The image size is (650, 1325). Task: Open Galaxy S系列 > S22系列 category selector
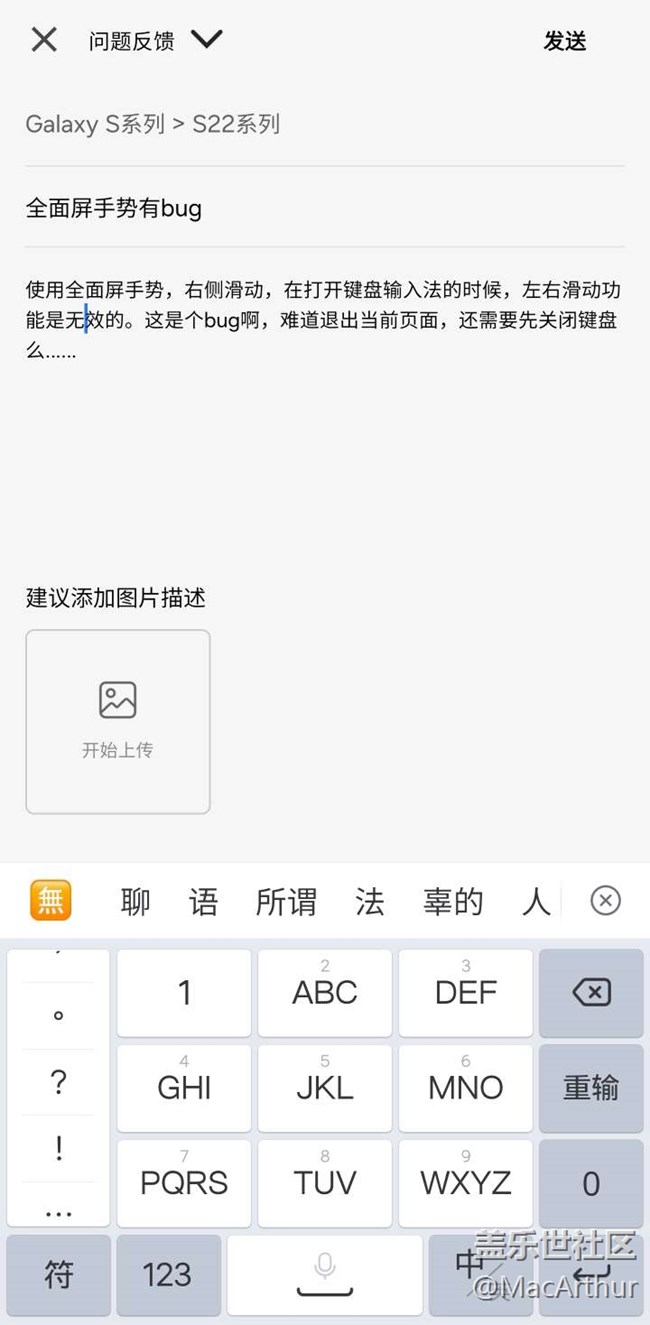153,124
